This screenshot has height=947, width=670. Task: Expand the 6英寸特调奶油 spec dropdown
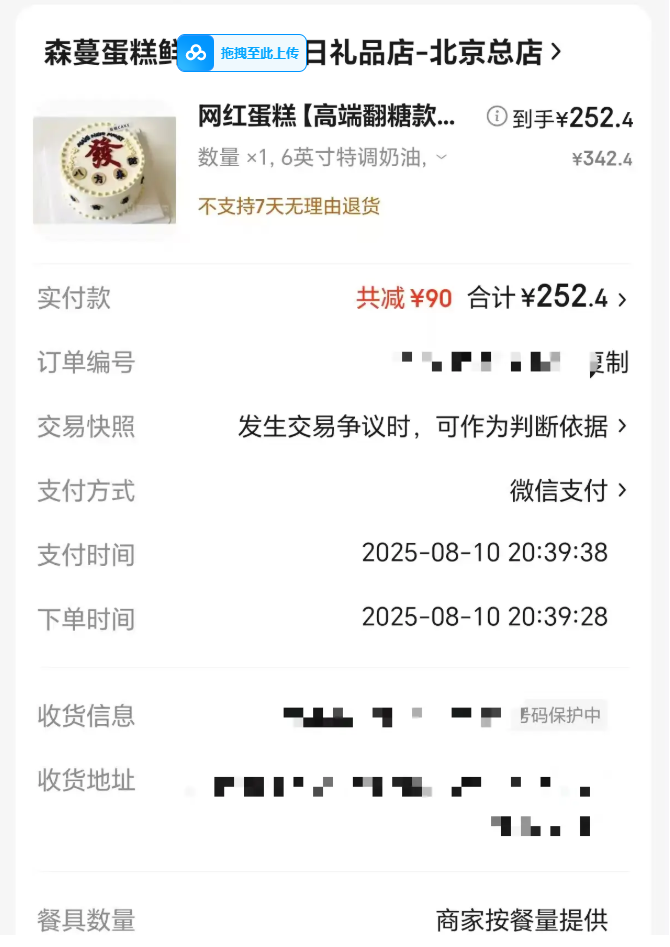[x=441, y=157]
